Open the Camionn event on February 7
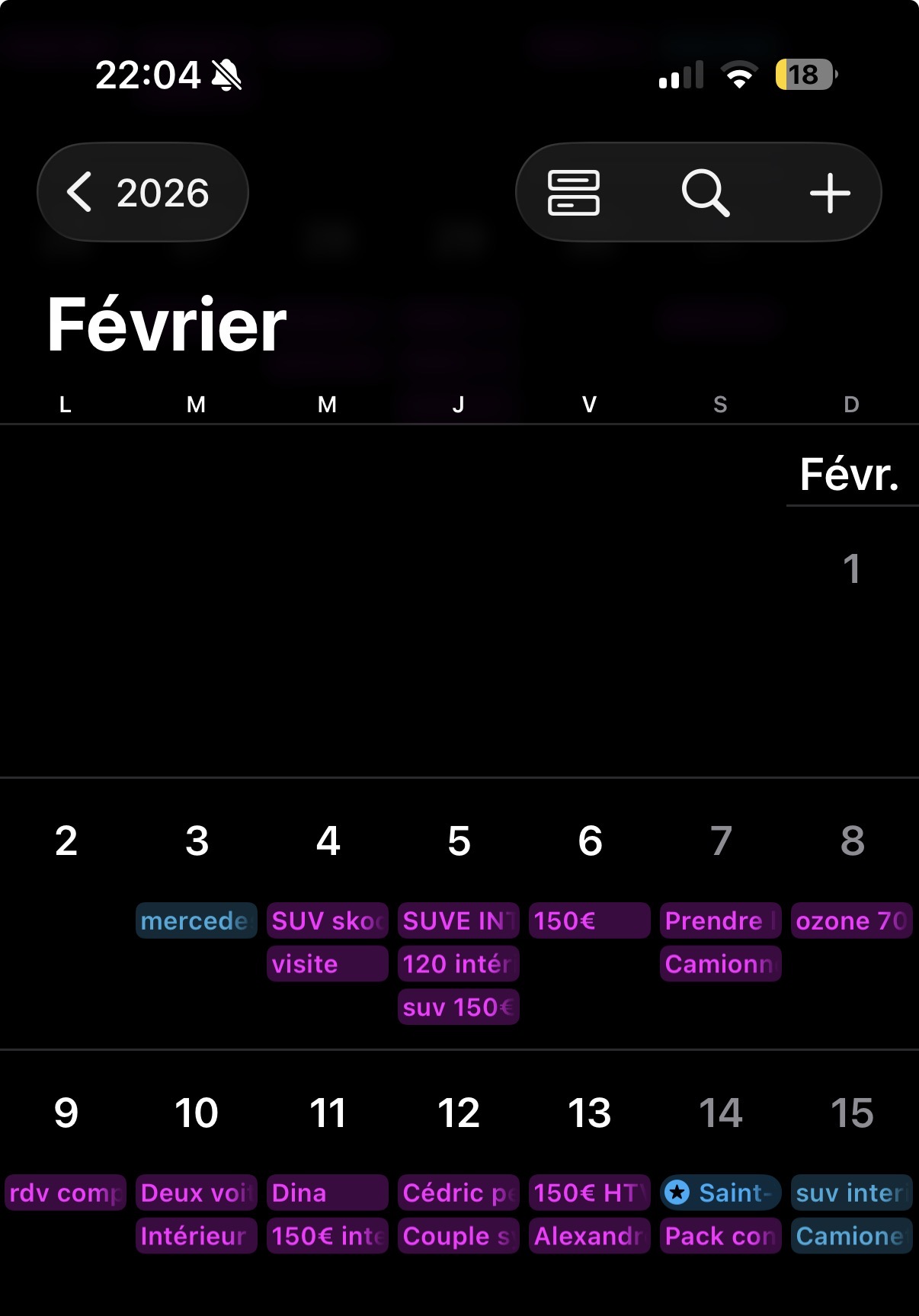919x1316 pixels. click(x=719, y=964)
